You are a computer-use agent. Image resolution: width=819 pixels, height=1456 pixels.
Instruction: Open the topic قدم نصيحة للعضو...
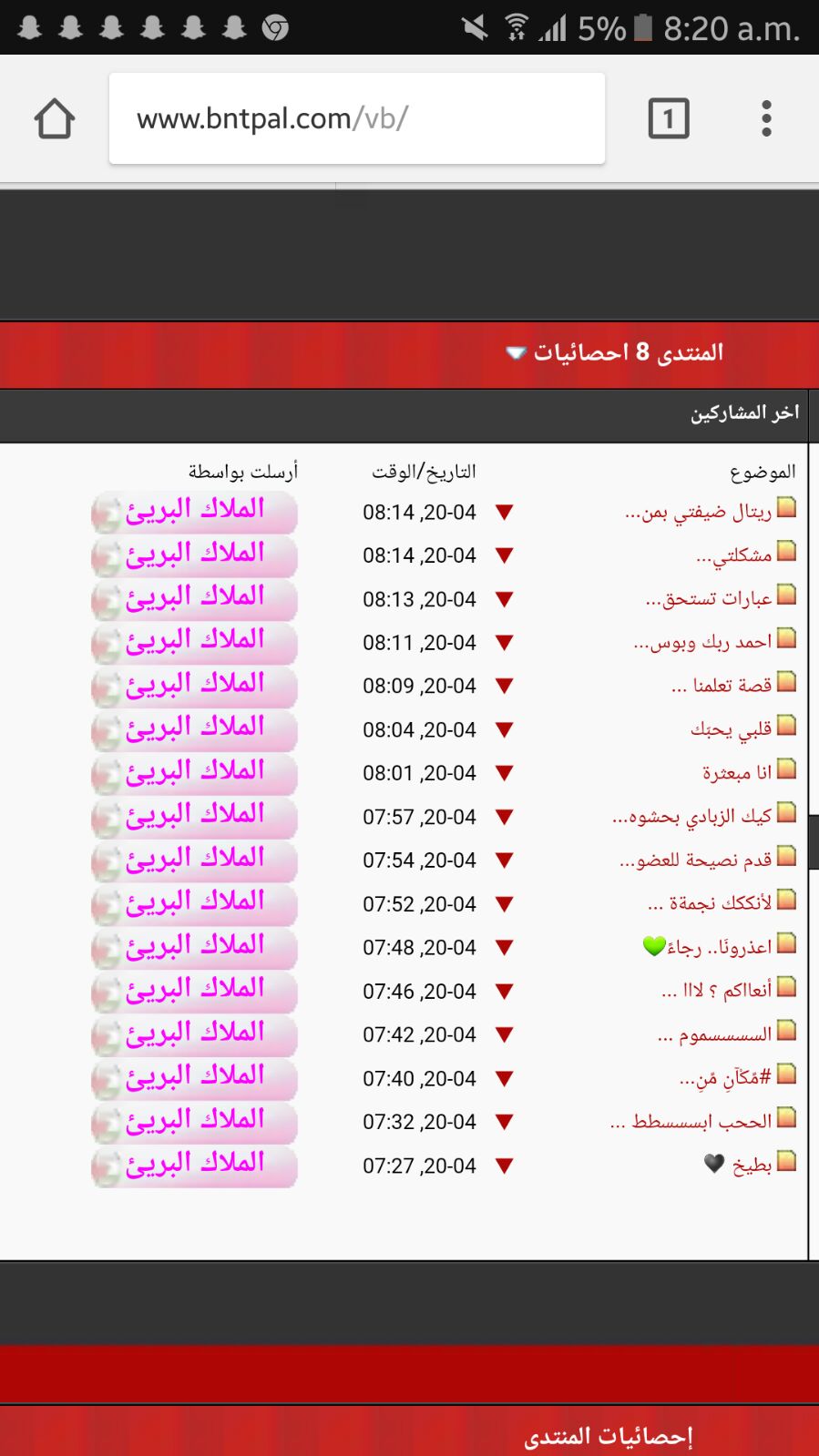696,860
